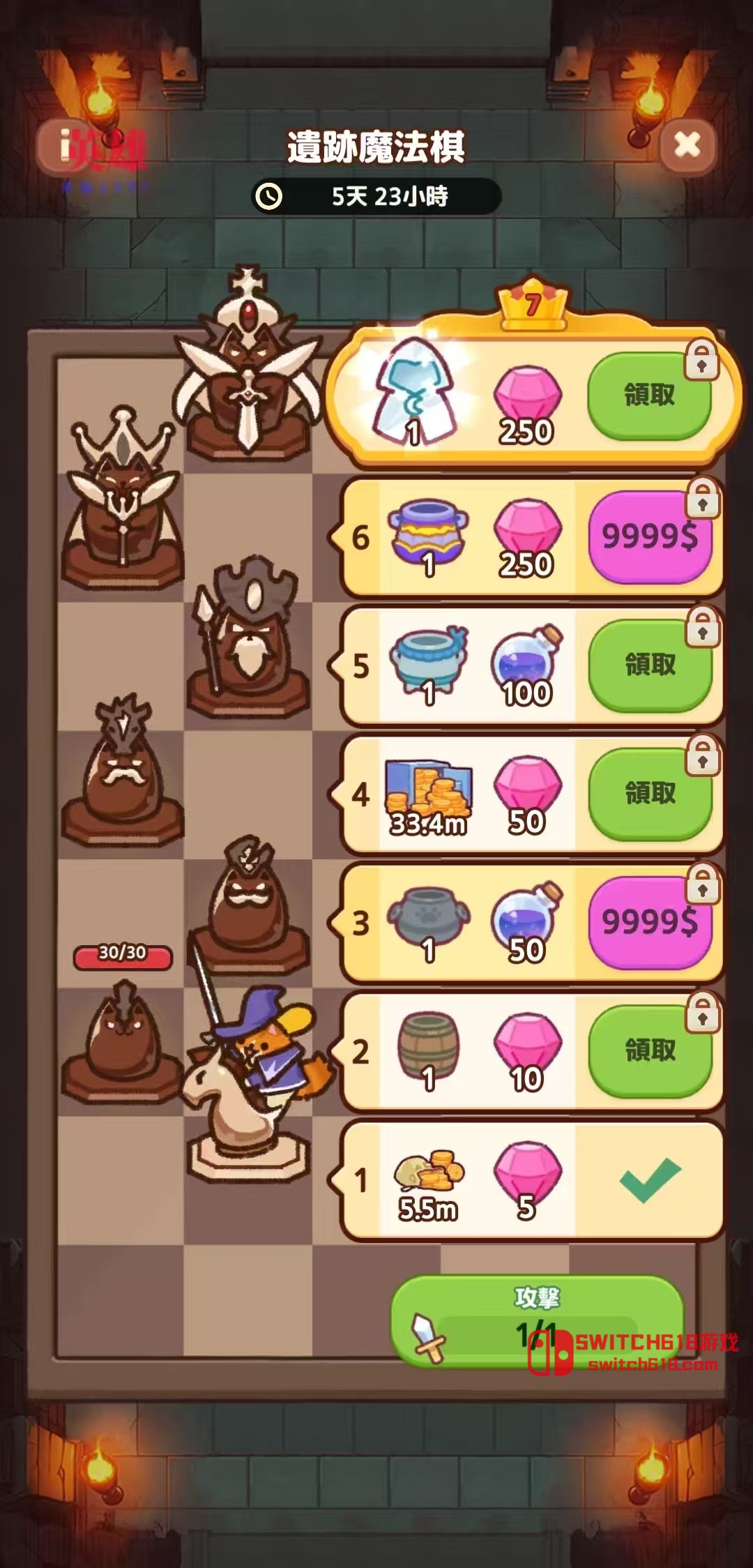Claim the level 4 coin reward
The width and height of the screenshot is (753, 1568).
pyautogui.click(x=649, y=794)
